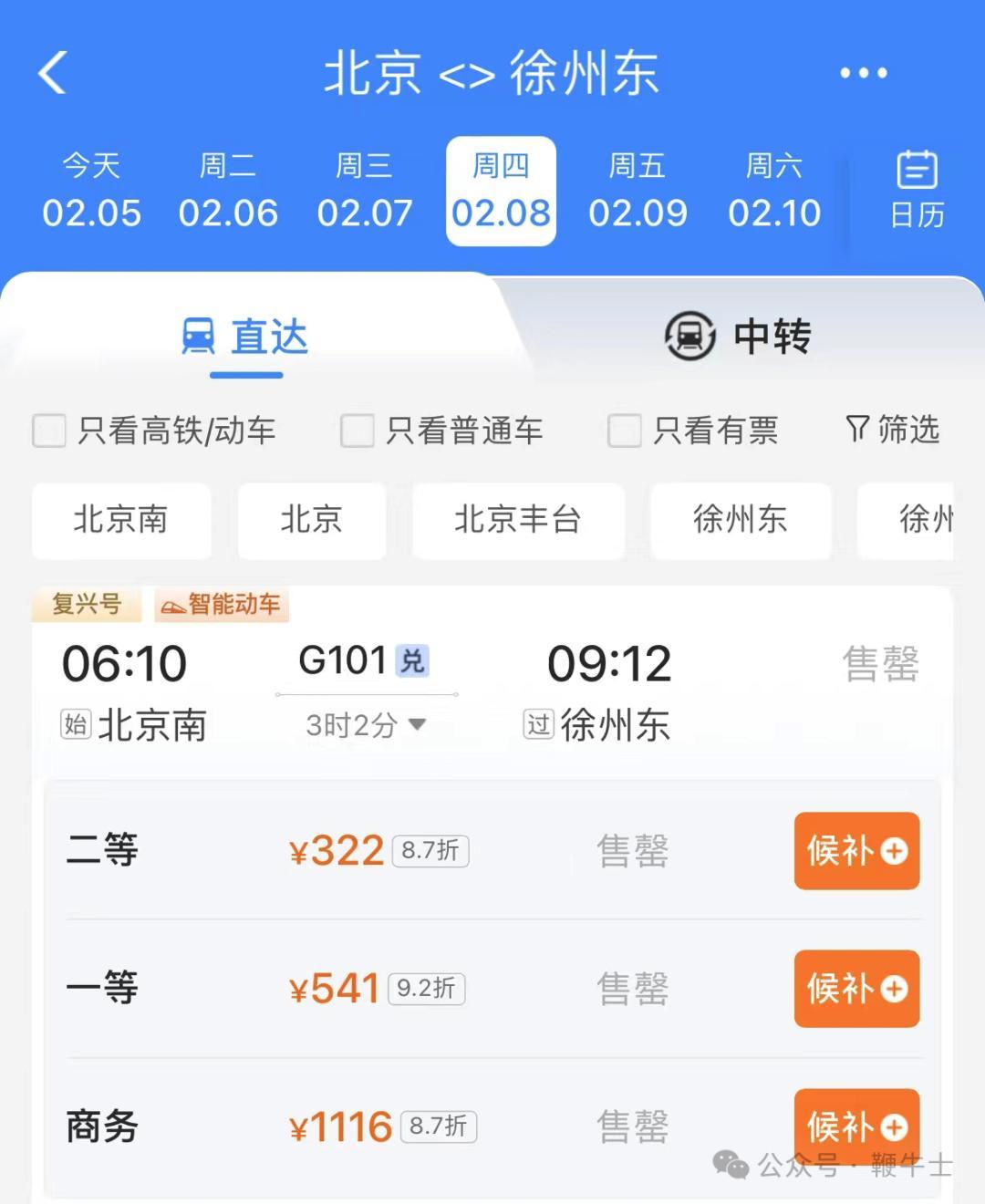Check 只看高铁/动车 filter

[49, 431]
